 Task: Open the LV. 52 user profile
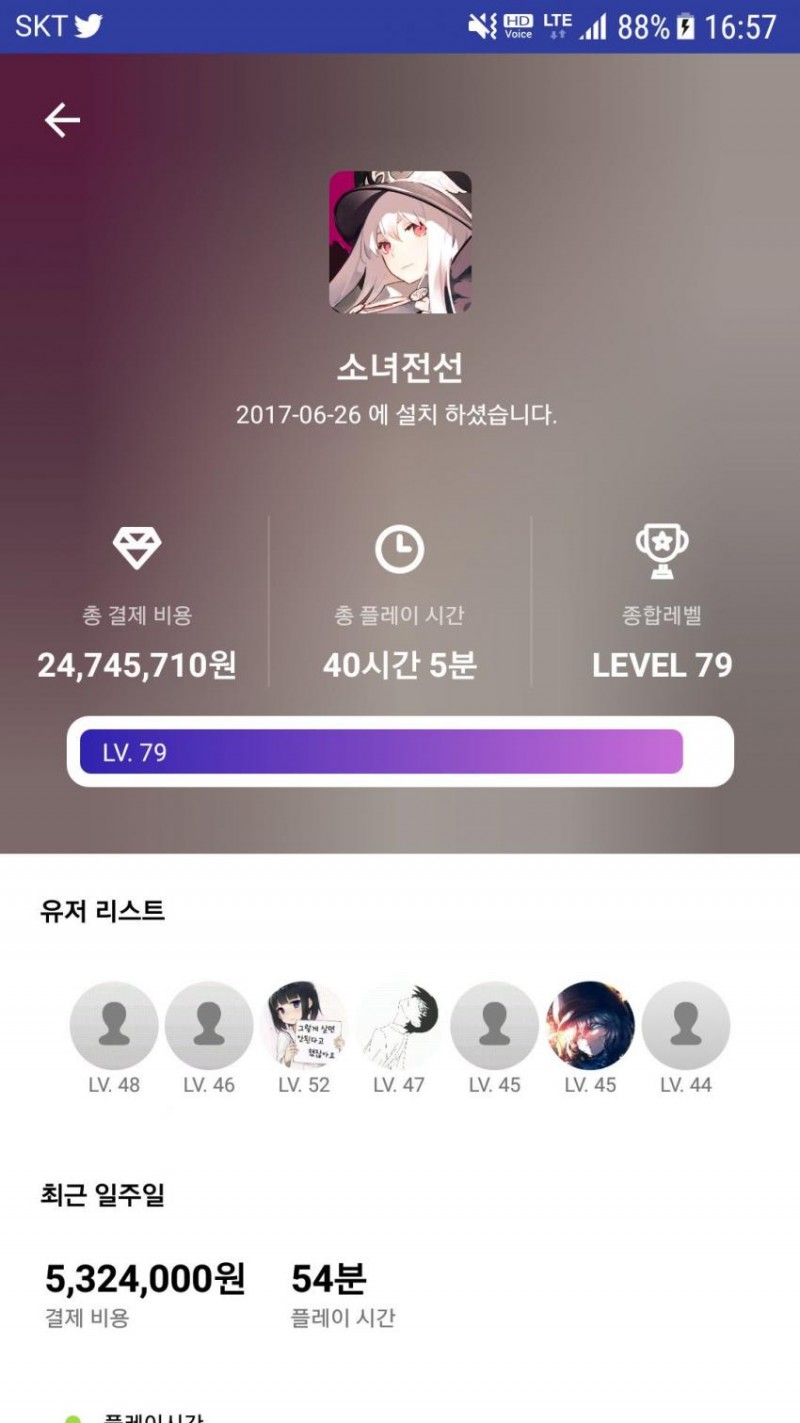click(304, 1025)
